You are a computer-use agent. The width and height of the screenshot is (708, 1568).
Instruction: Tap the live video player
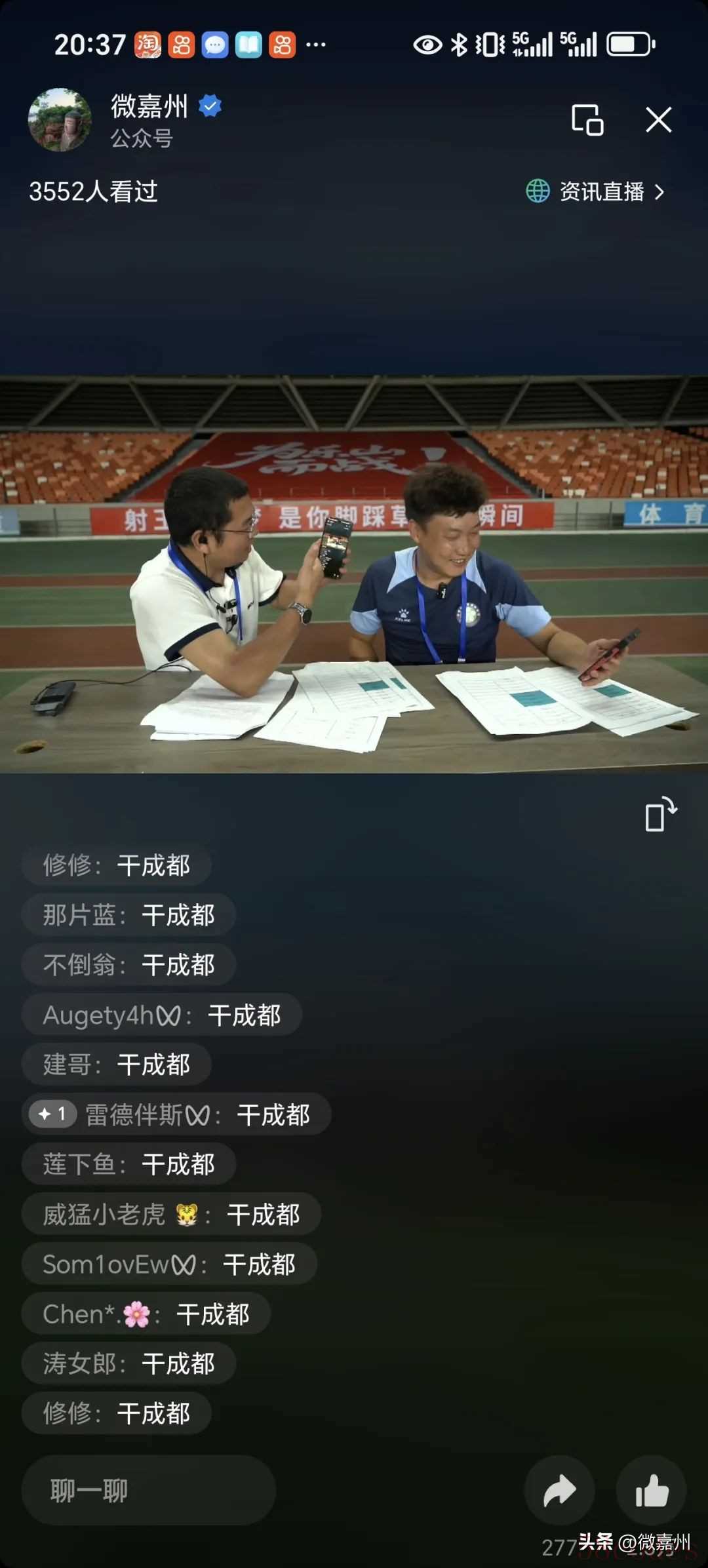[x=354, y=574]
